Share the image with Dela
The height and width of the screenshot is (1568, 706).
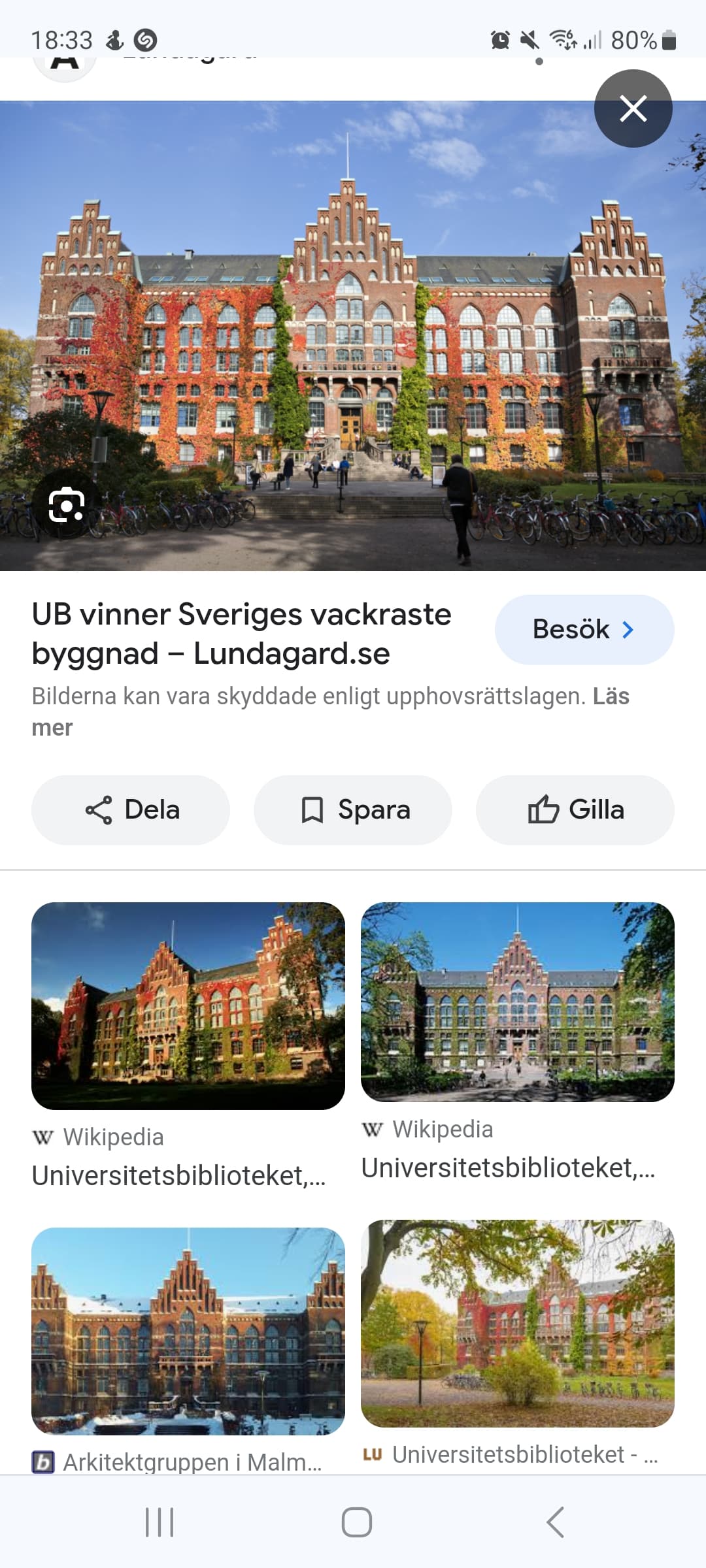tap(131, 810)
